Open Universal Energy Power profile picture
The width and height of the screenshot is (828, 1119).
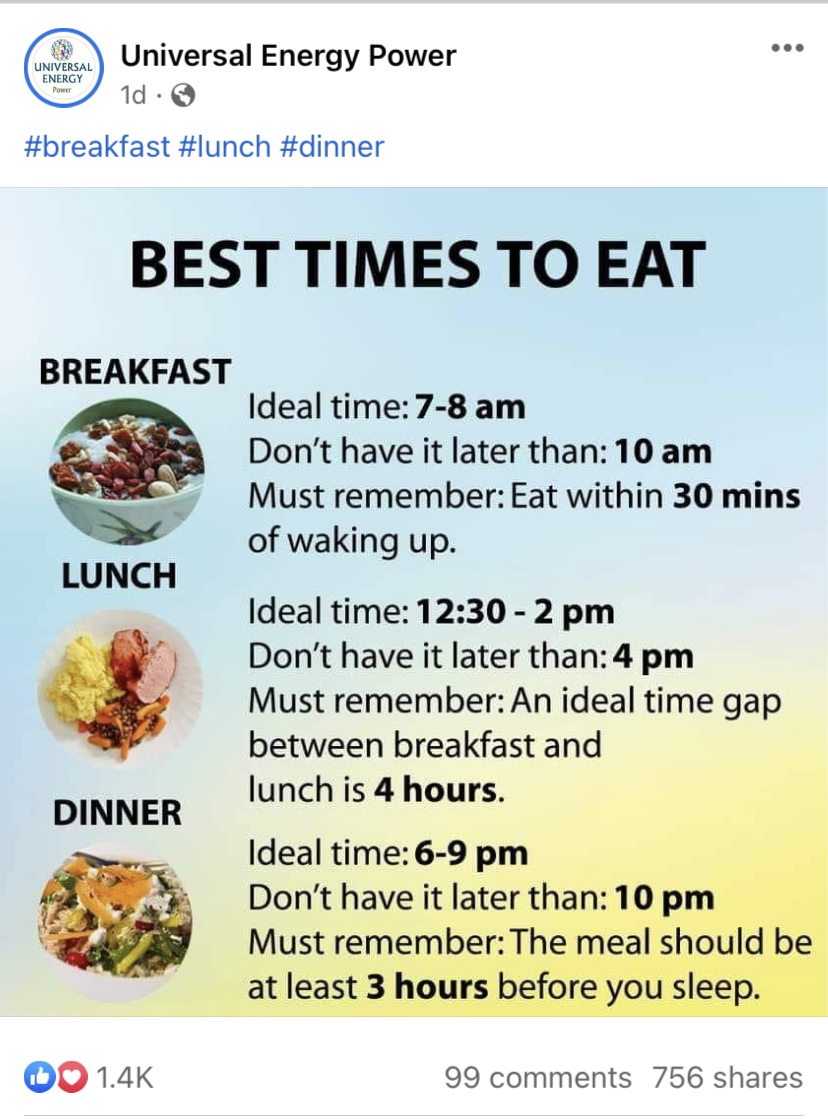click(x=63, y=67)
